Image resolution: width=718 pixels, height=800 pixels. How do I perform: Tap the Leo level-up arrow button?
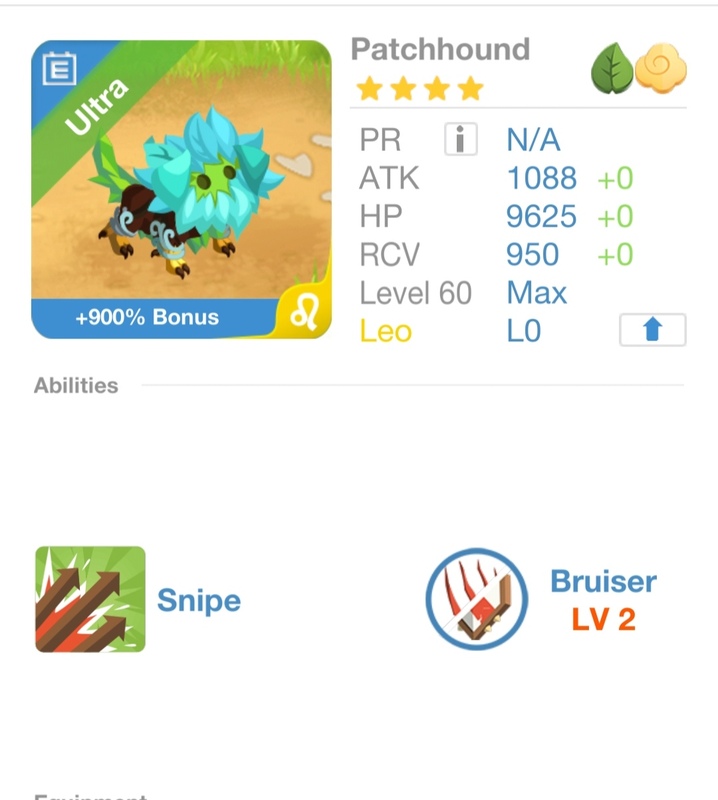point(652,330)
